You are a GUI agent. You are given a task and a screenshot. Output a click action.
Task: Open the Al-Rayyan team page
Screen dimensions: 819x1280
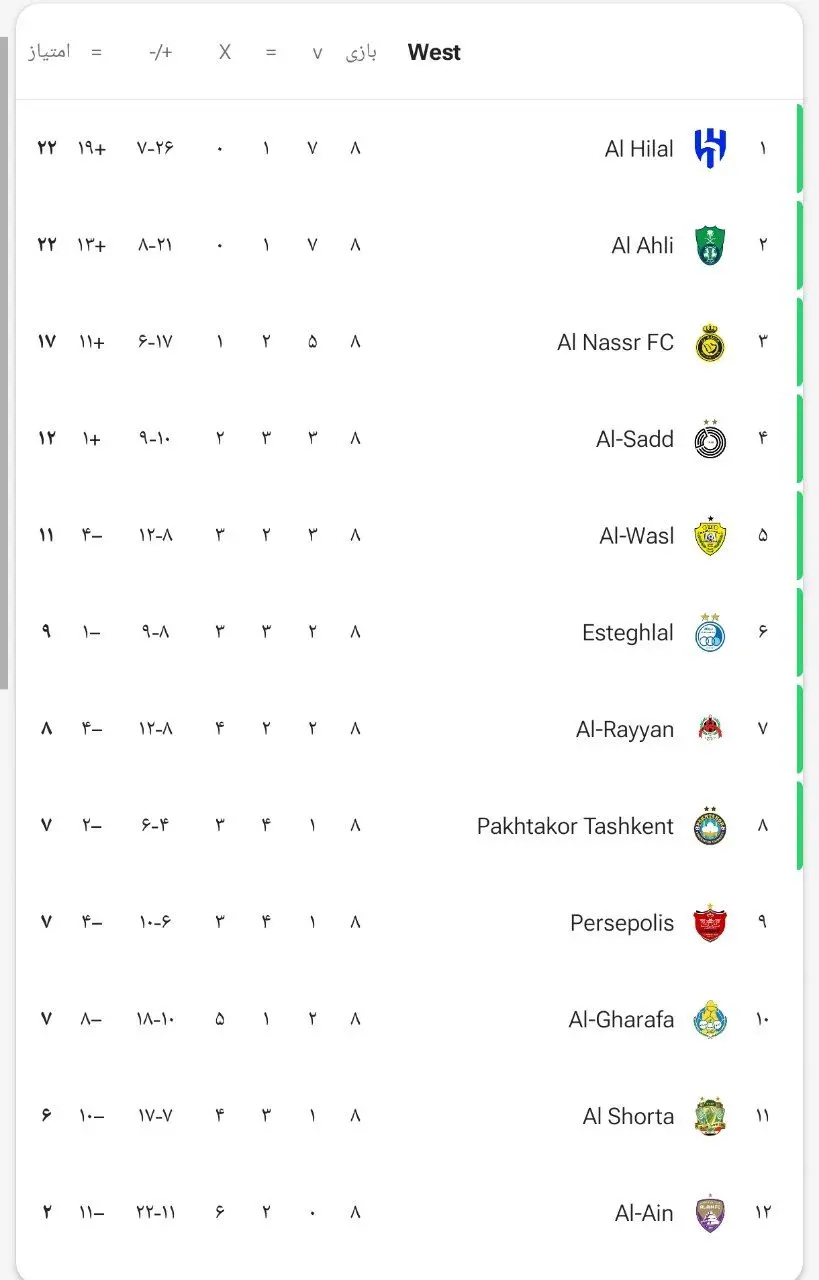tap(625, 729)
